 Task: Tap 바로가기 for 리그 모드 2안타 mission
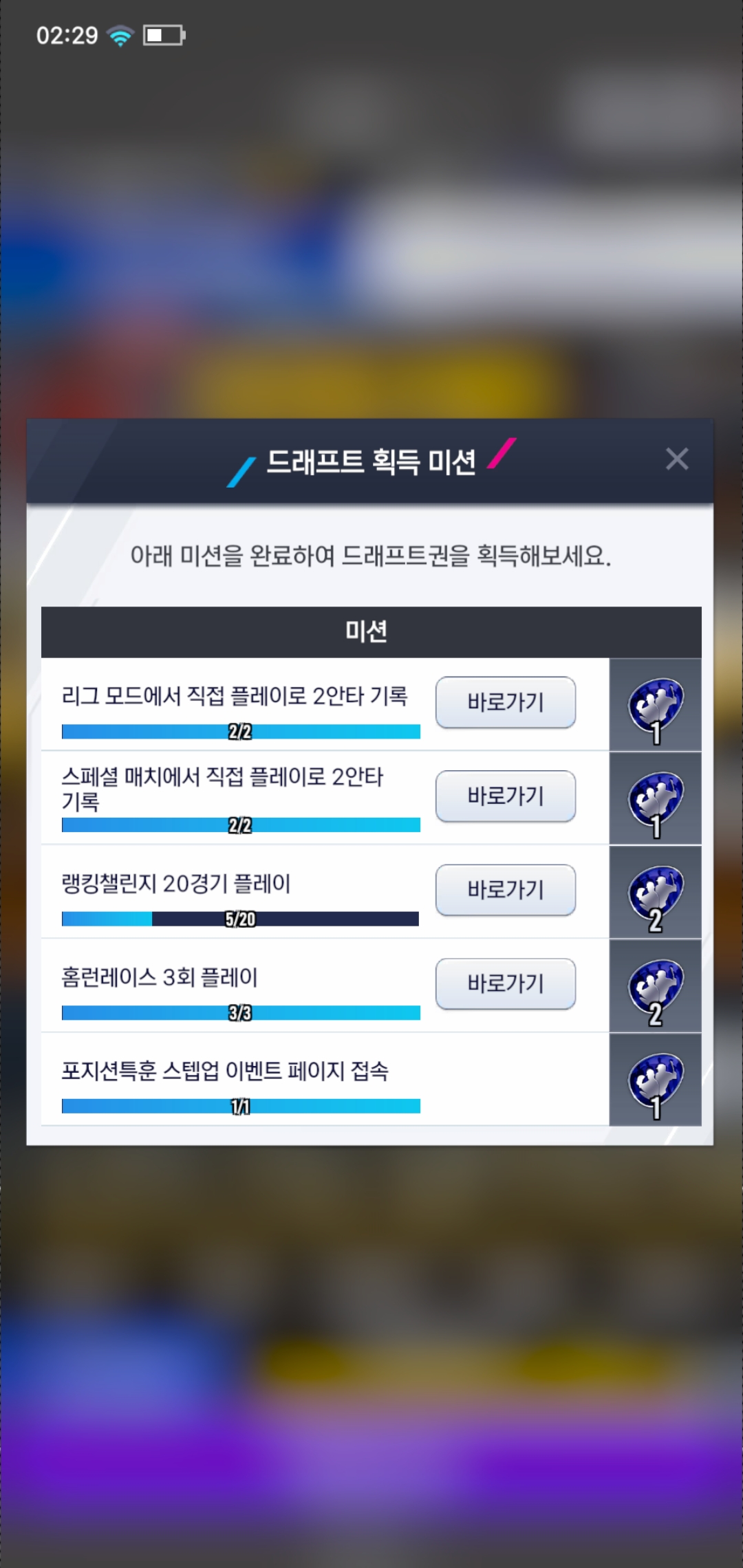coord(506,702)
